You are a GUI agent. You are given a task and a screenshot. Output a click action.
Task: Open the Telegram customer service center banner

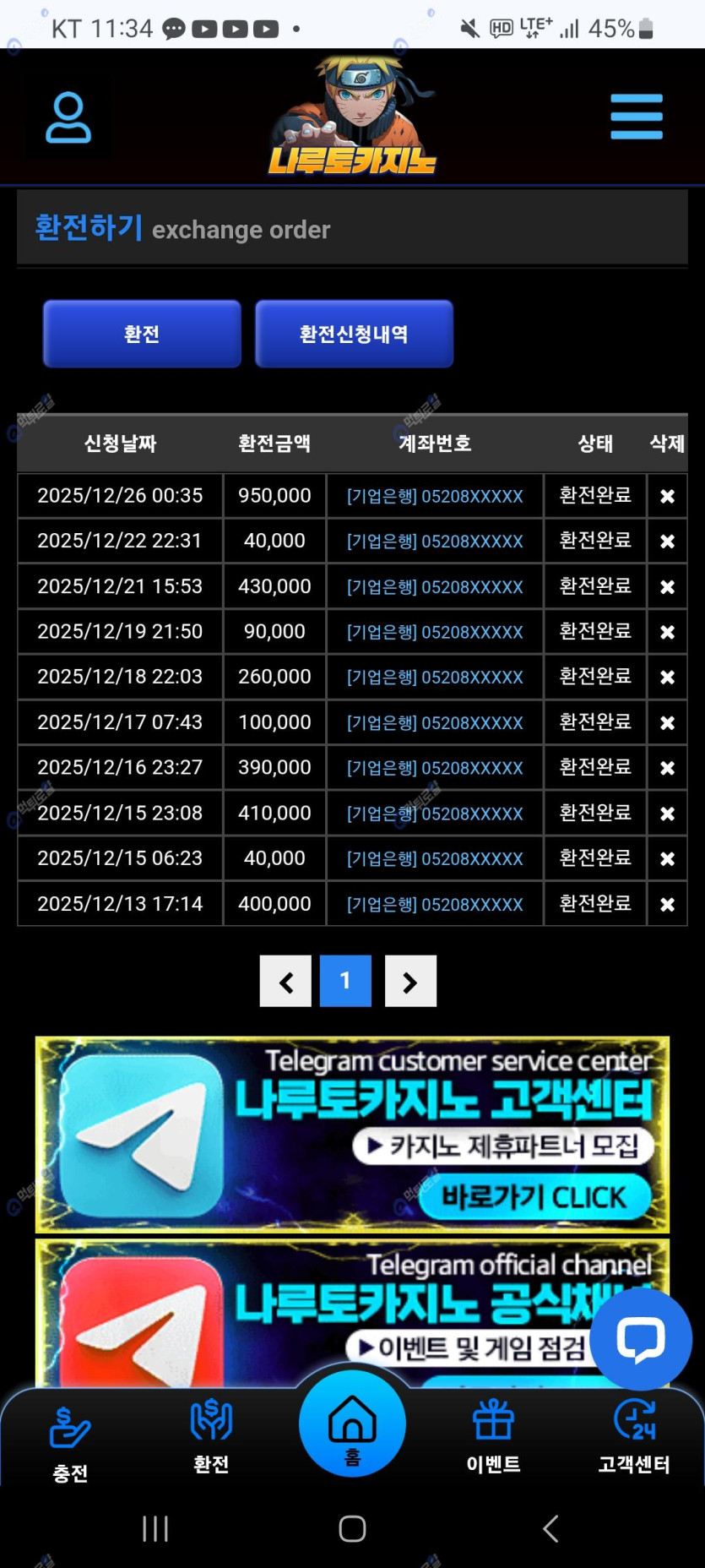(352, 1134)
